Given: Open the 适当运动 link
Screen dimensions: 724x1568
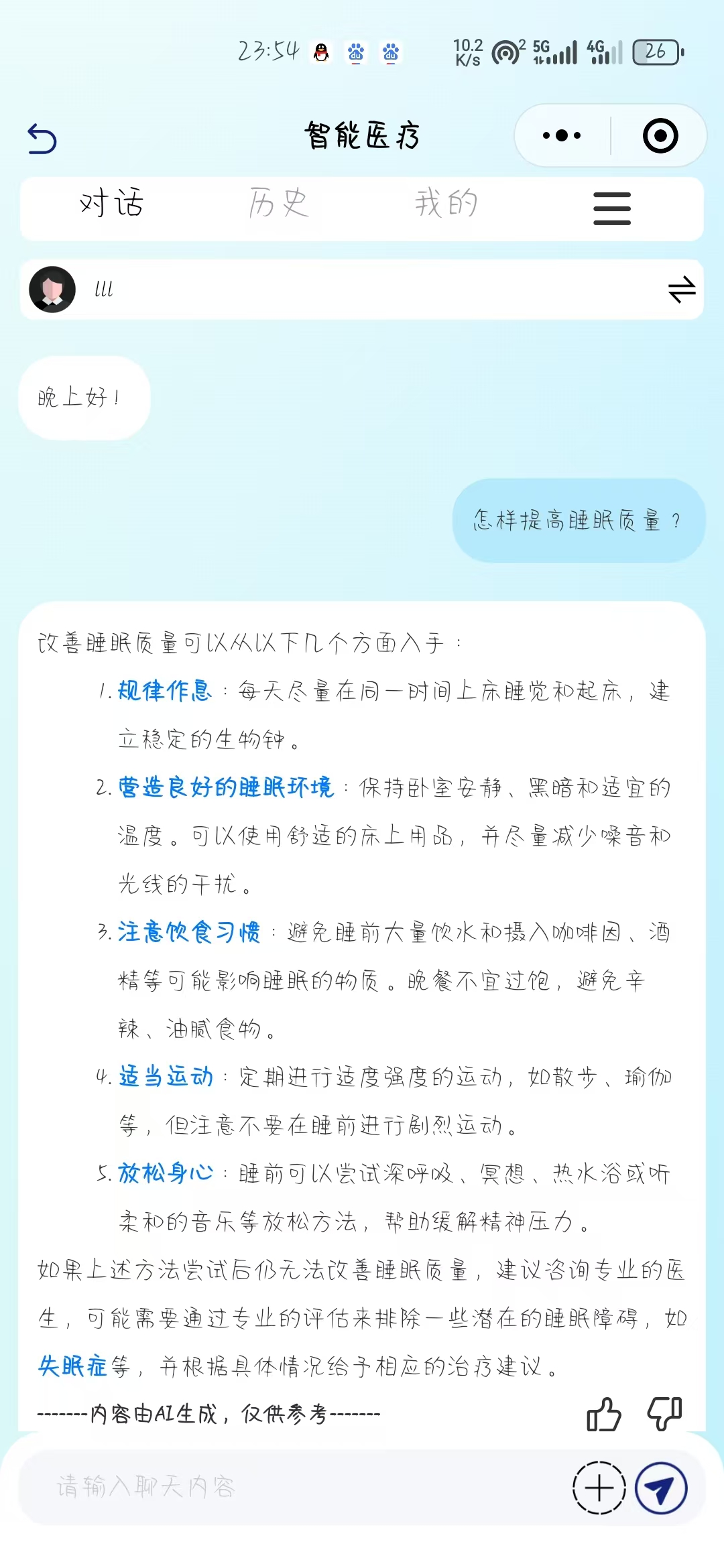Looking at the screenshot, I should (166, 1077).
